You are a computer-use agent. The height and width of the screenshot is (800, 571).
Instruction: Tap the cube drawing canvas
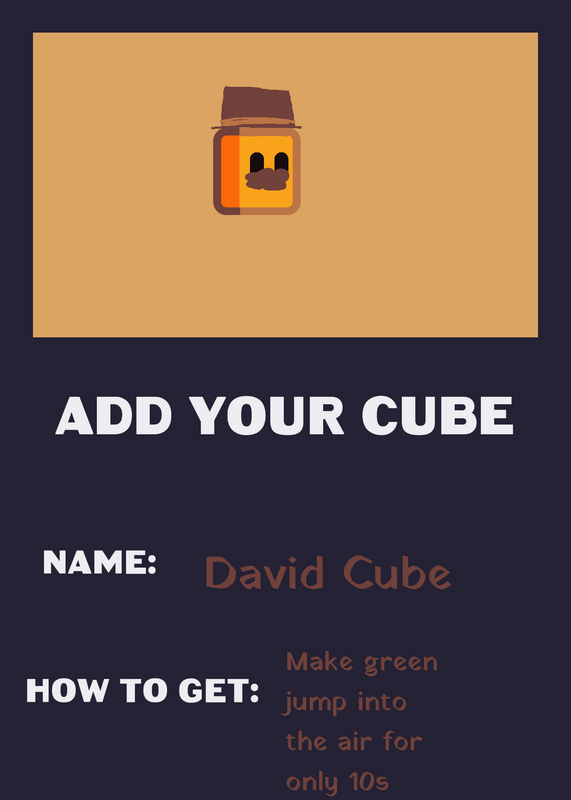tap(285, 185)
